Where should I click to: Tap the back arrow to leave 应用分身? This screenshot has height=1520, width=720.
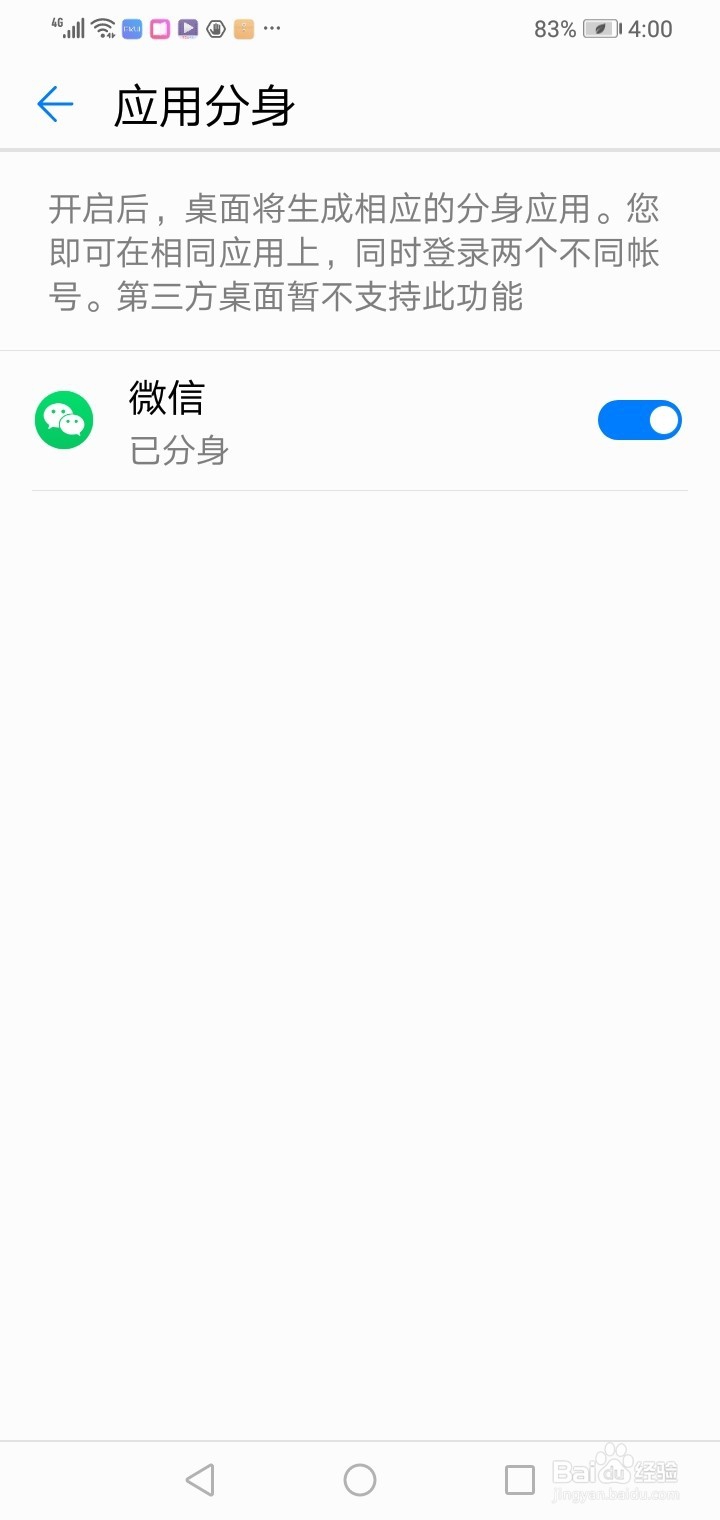click(x=55, y=104)
